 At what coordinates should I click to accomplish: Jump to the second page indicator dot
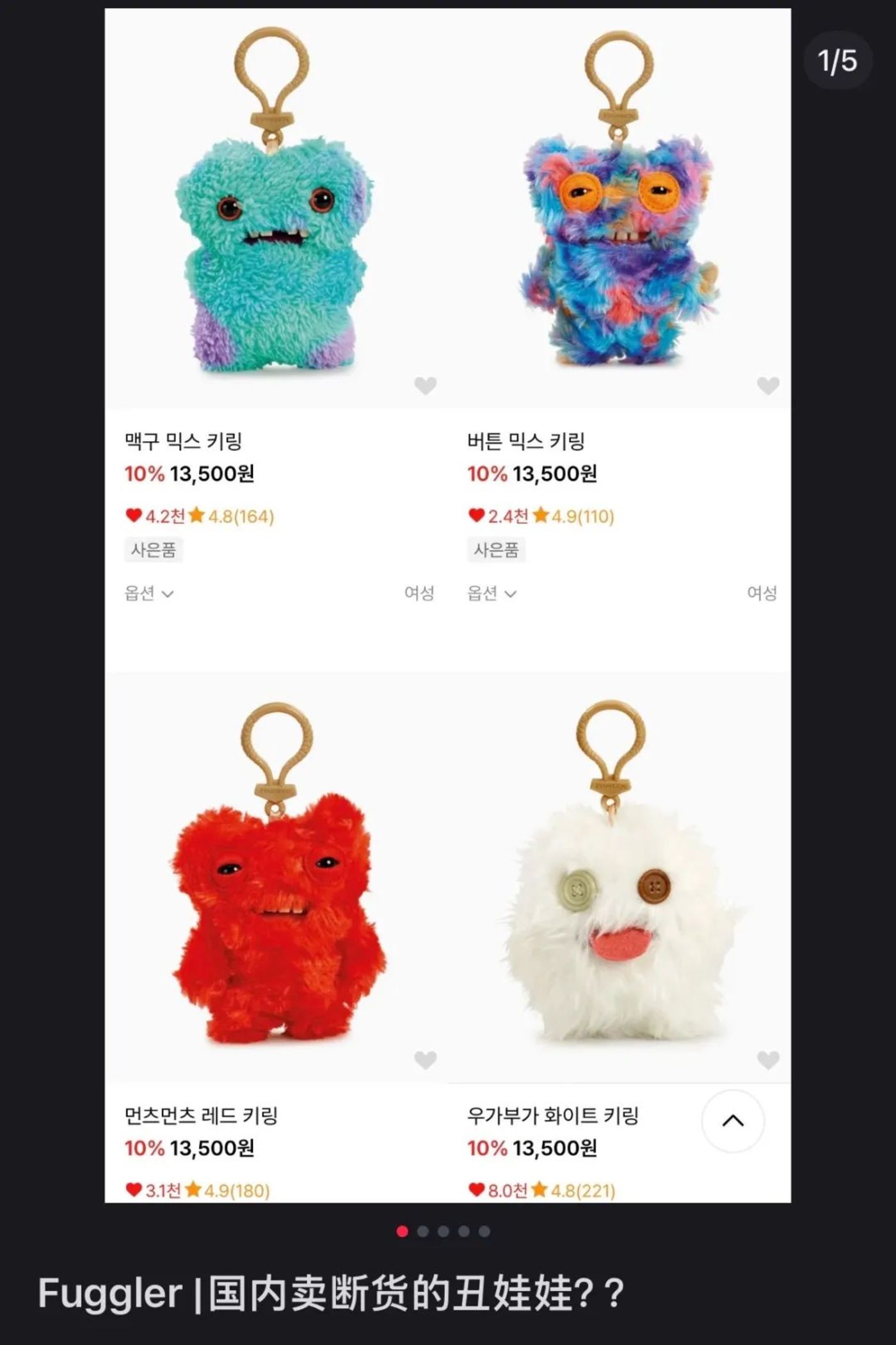coord(423,1231)
